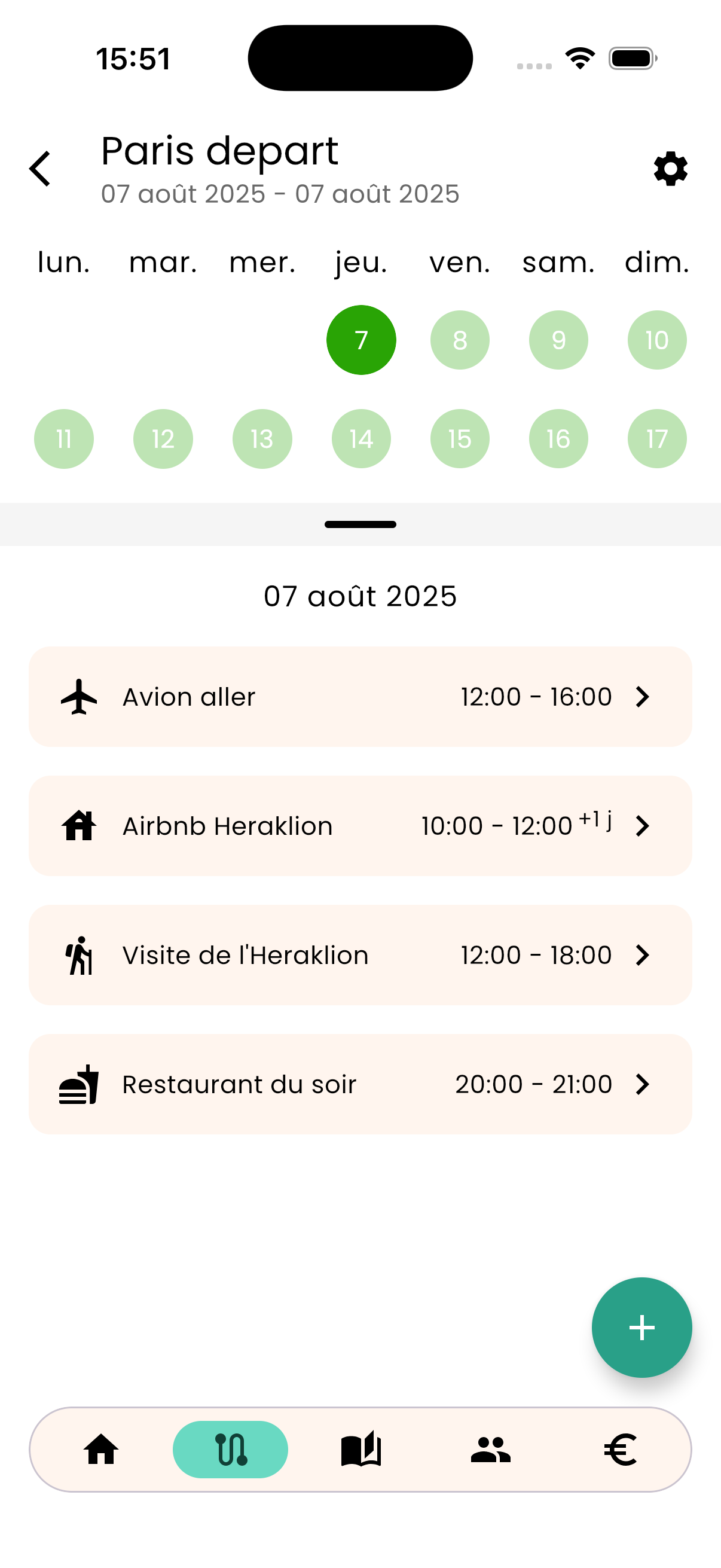View Airbnb Heraklion details
The height and width of the screenshot is (1568, 721).
(360, 825)
